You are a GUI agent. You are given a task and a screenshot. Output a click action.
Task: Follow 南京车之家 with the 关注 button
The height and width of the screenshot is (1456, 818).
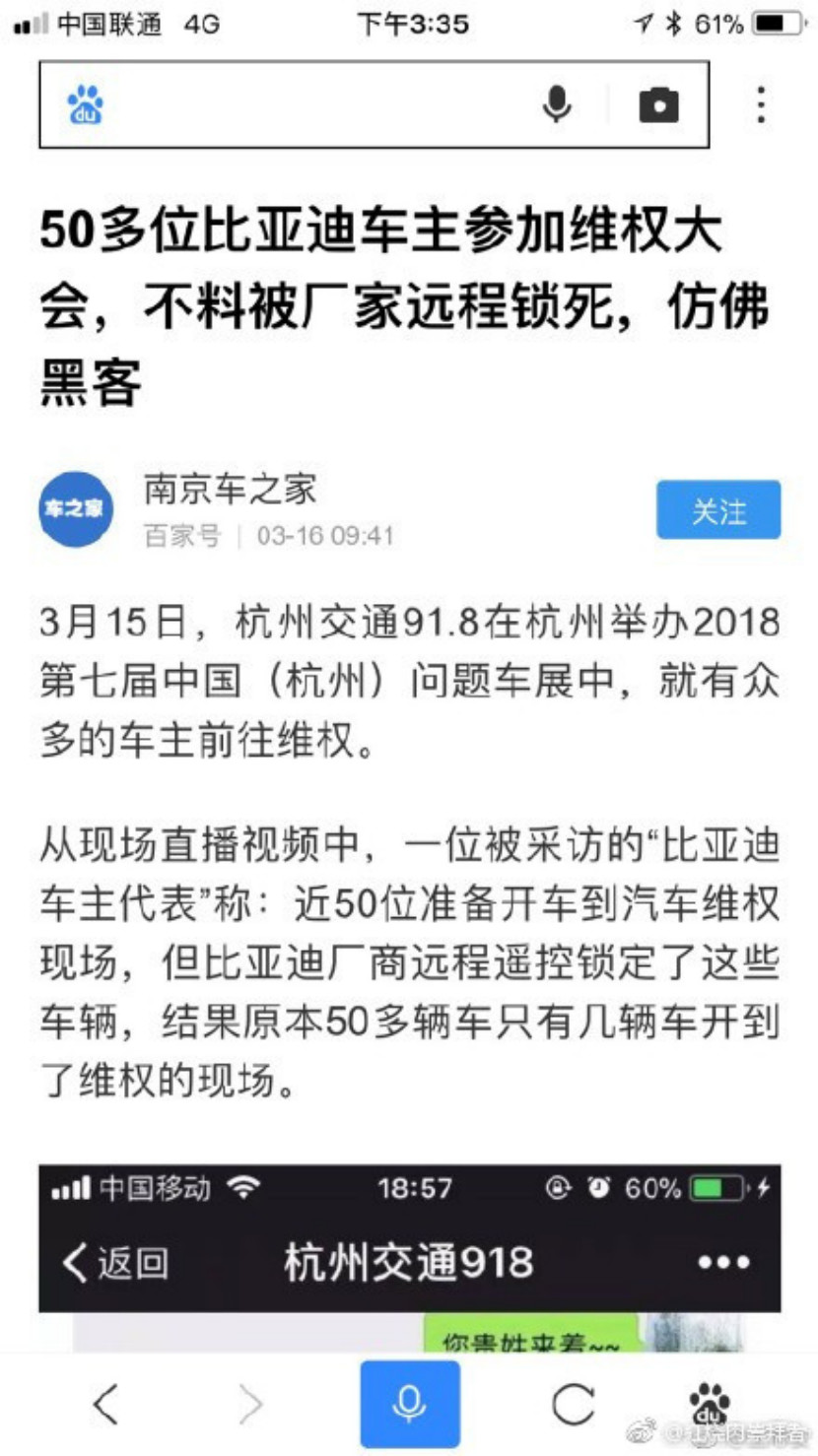point(718,510)
